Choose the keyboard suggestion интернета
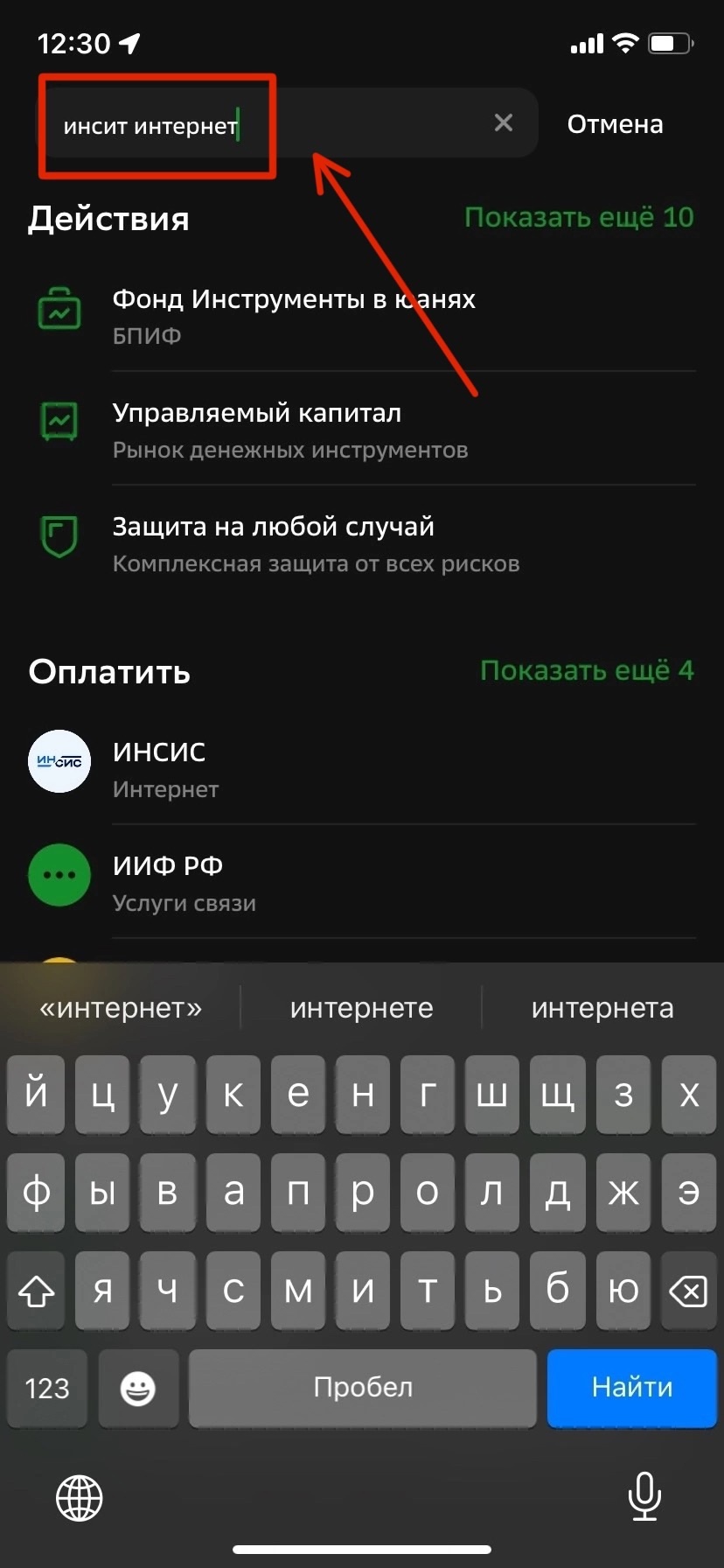The width and height of the screenshot is (724, 1568). 602,1008
